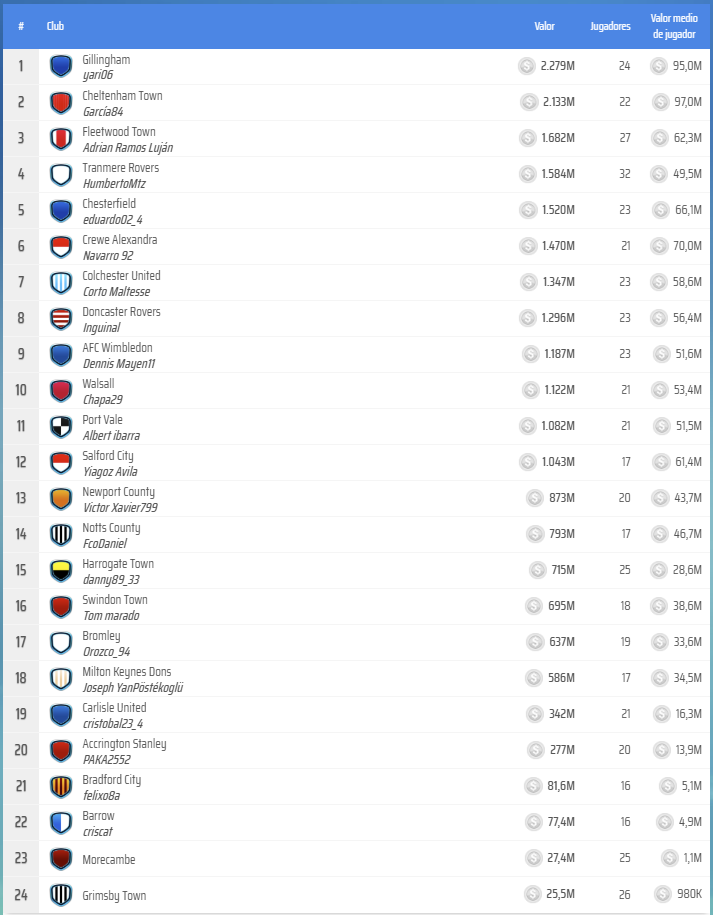
Task: View Doncaster Rovers club
Action: coord(121,312)
